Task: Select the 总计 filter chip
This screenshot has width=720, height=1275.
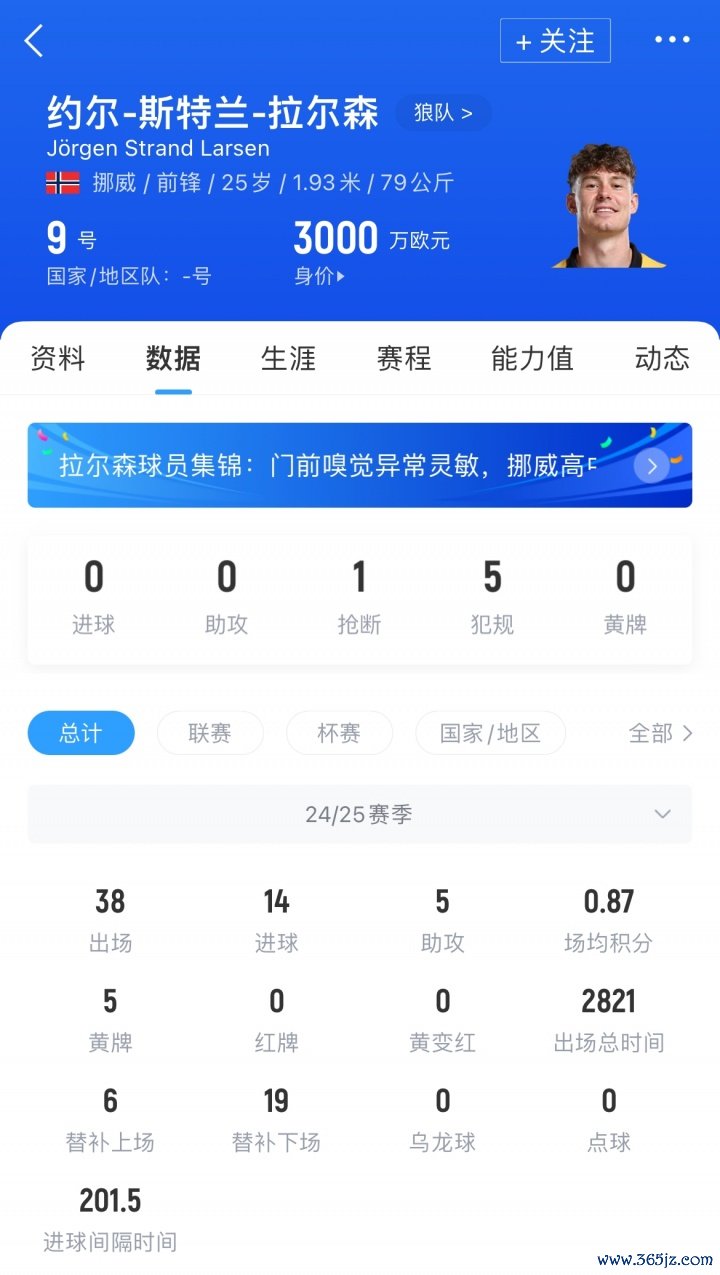Action: pos(80,733)
